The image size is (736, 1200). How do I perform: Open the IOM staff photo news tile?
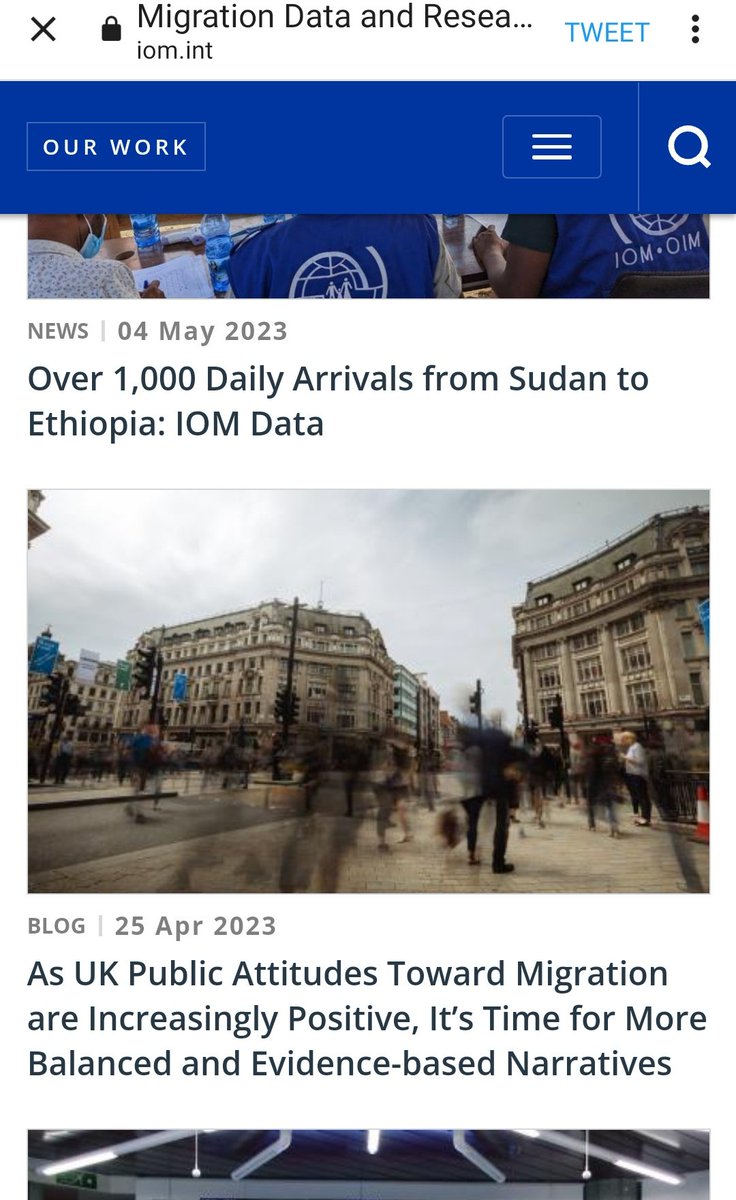point(368,257)
